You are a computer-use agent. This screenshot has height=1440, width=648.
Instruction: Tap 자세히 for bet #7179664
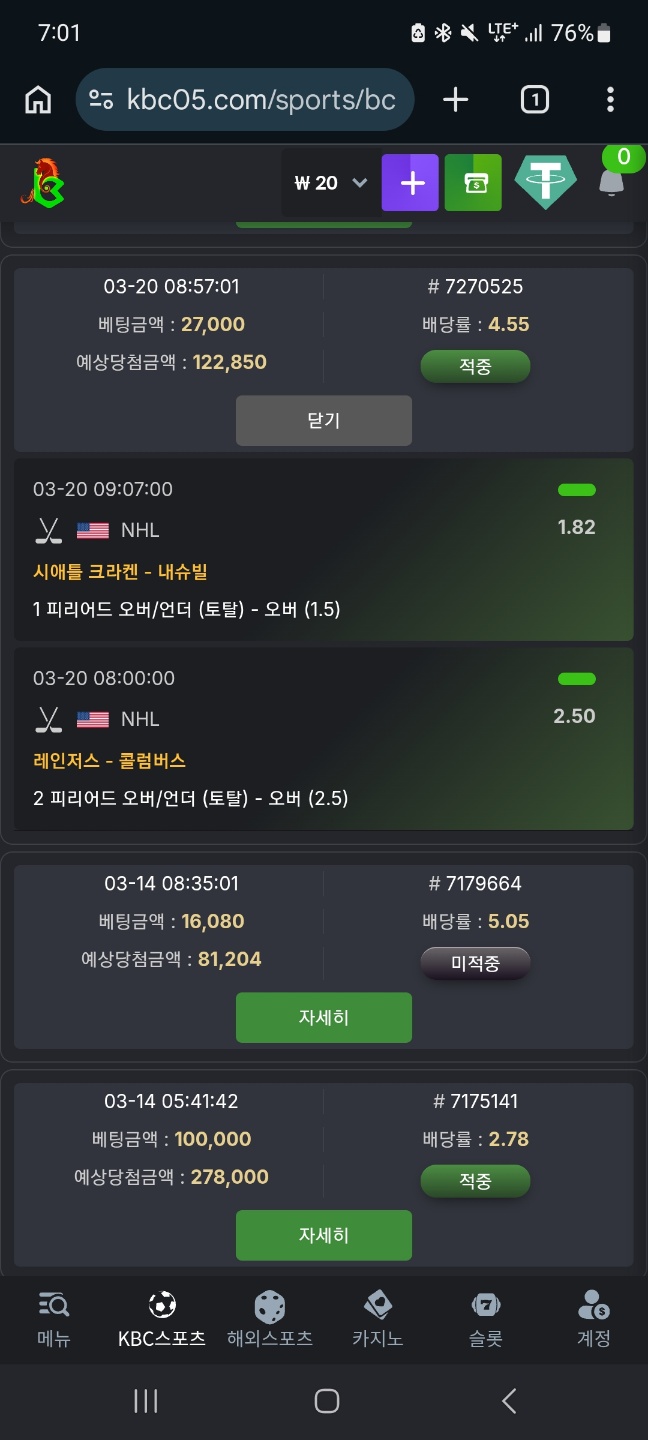[323, 1017]
